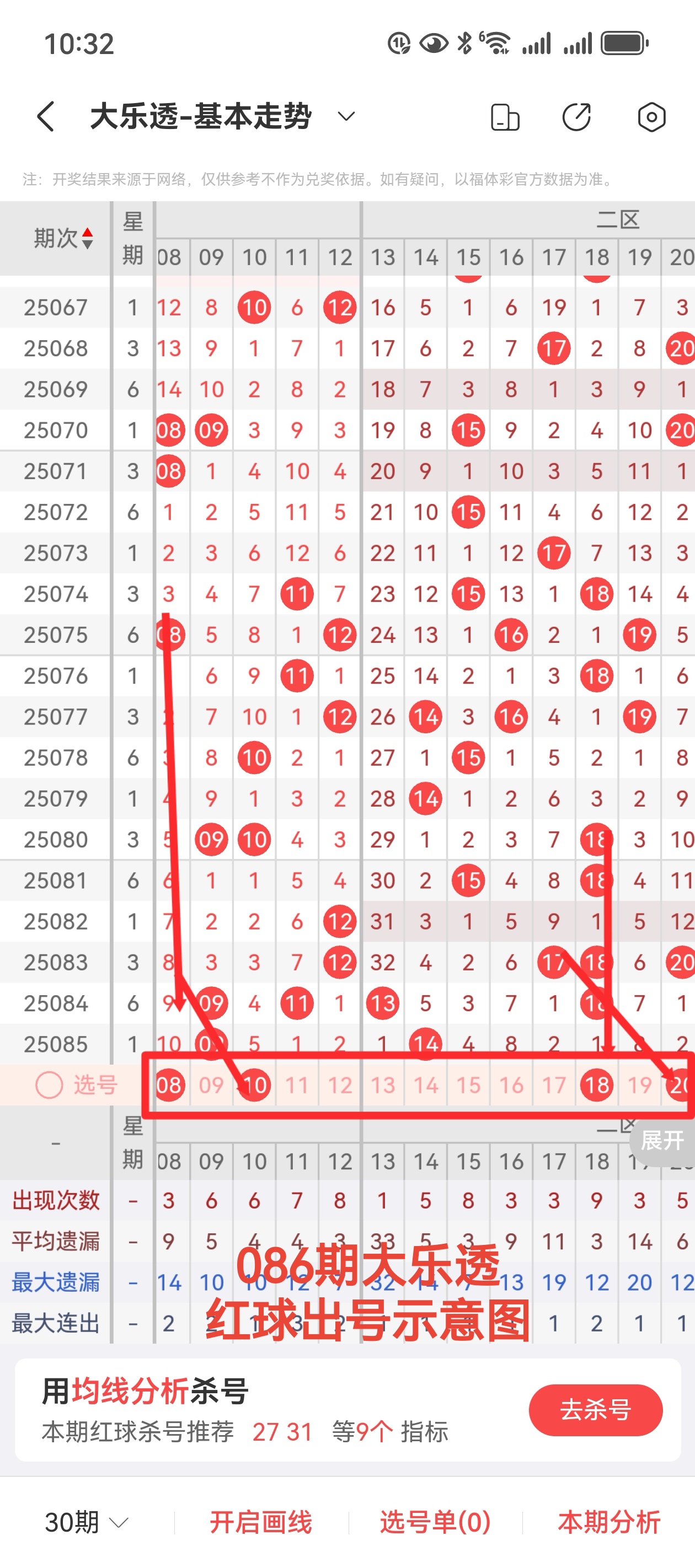Toggle the screen orientation icon
This screenshot has width=695, height=1568.
[505, 117]
